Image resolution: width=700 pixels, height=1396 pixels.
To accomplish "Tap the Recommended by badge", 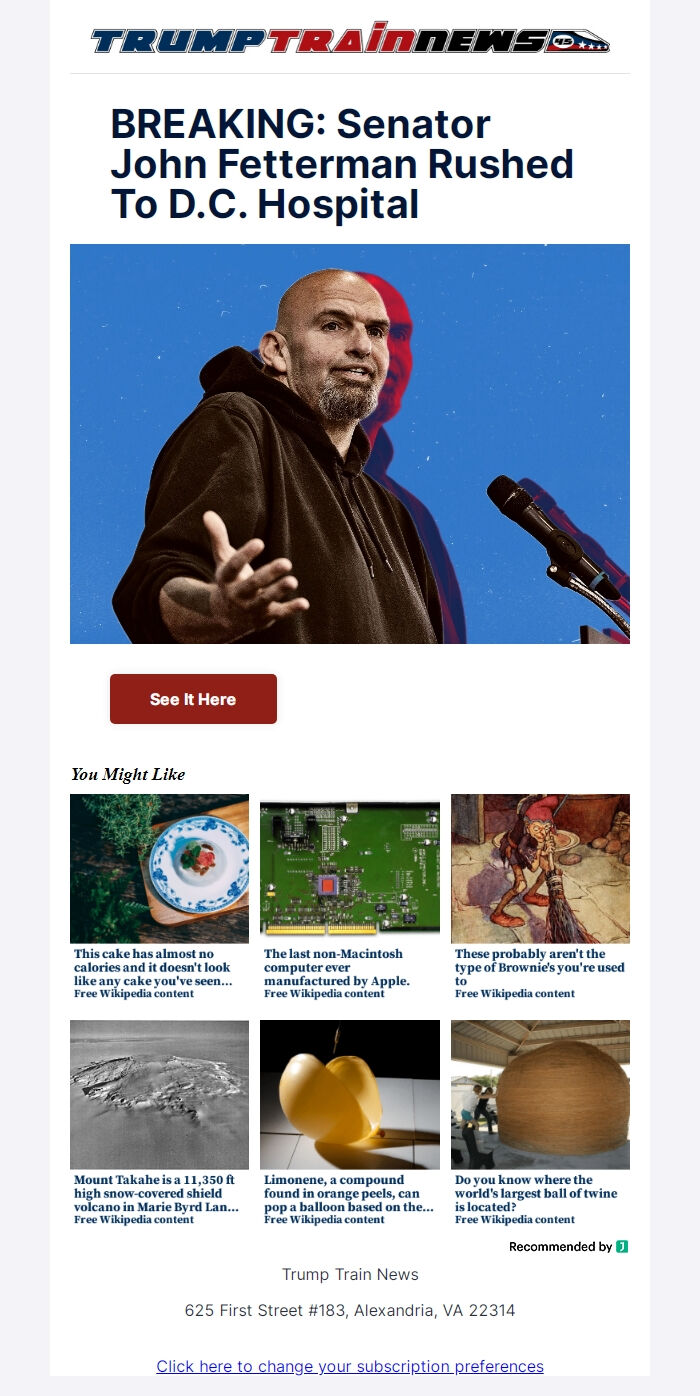I will (568, 1247).
